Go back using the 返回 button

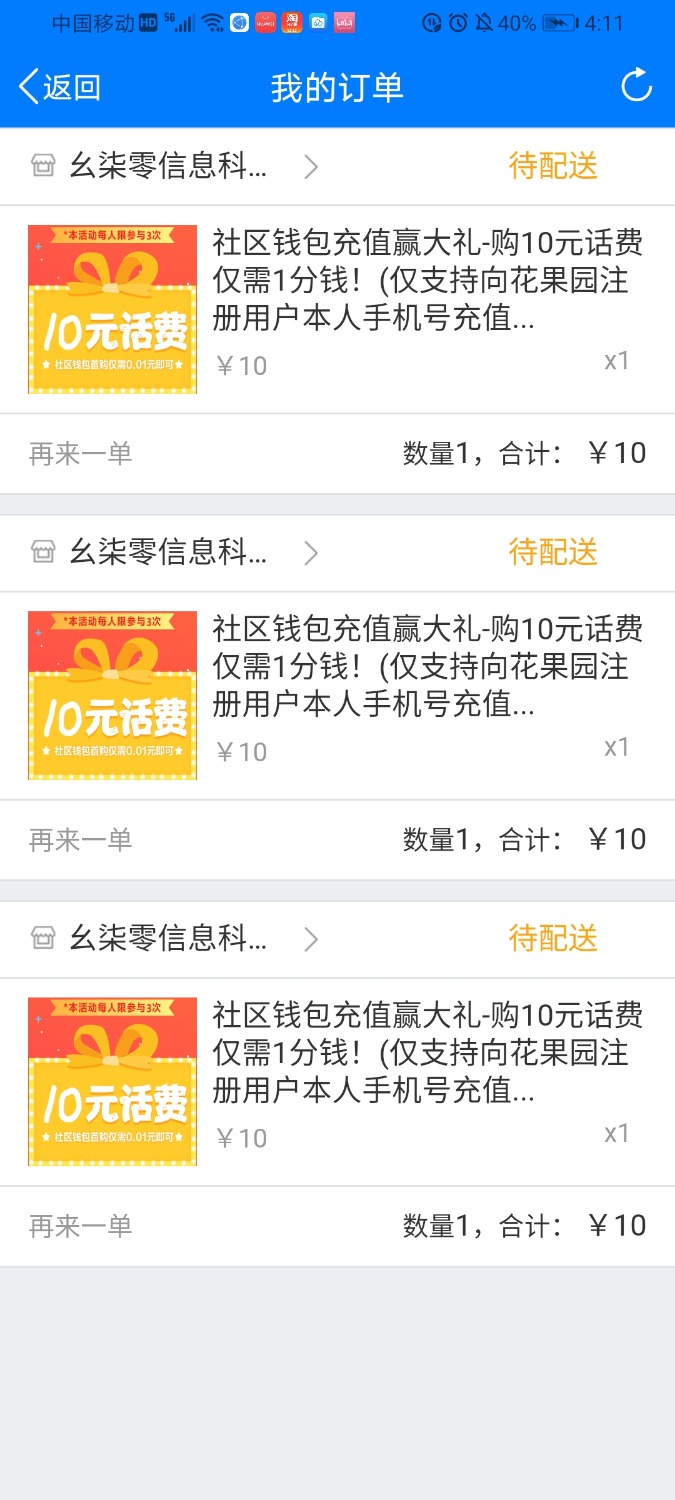(x=60, y=87)
